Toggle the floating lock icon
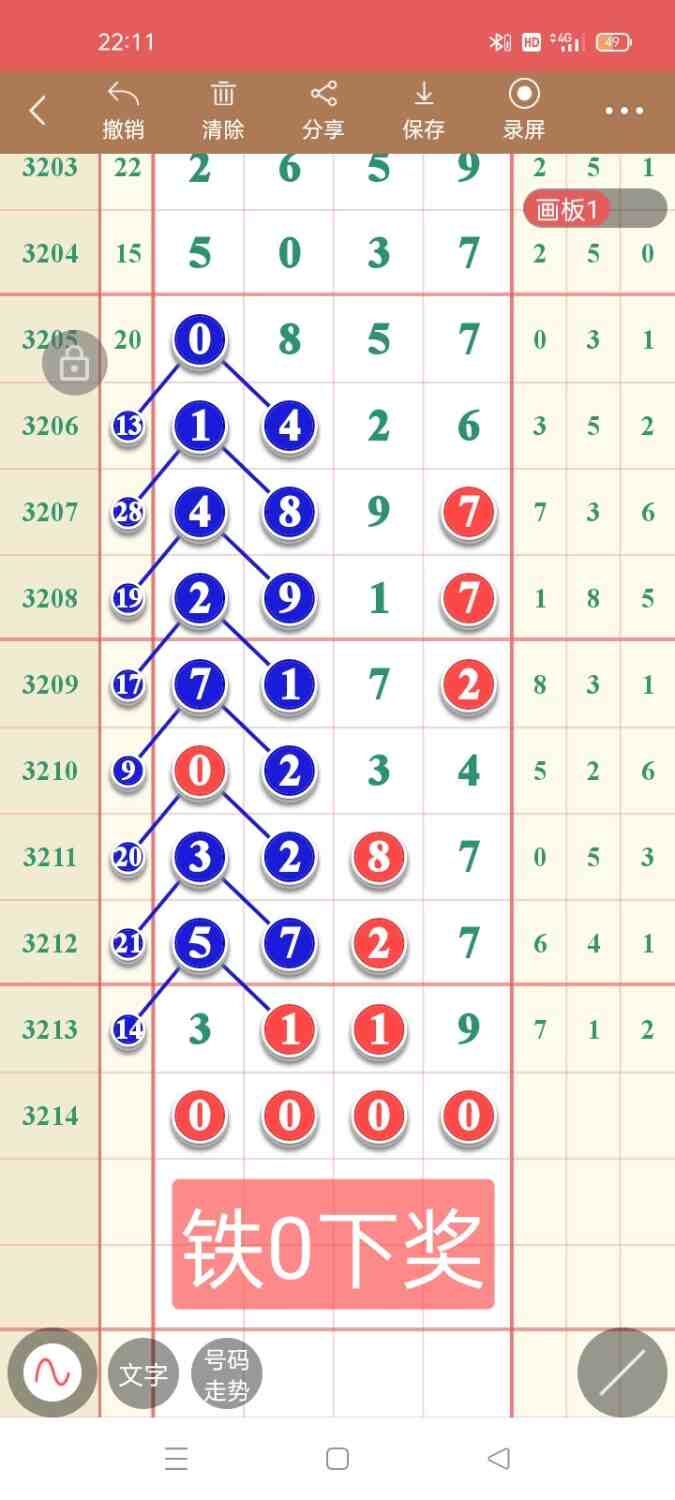This screenshot has width=675, height=1500. tap(74, 366)
